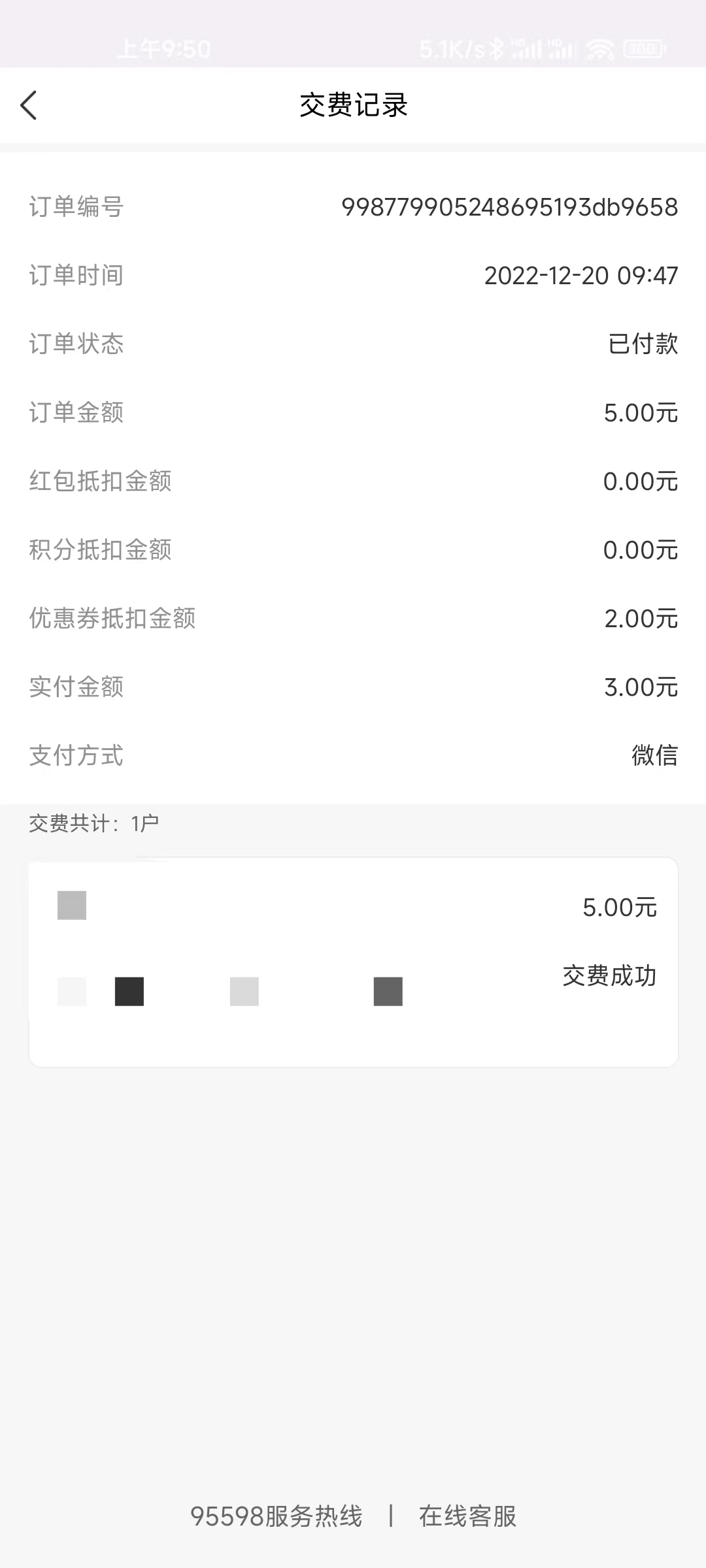Screen dimensions: 706x1568
Task: Open 在线客服 online support
Action: (467, 1516)
